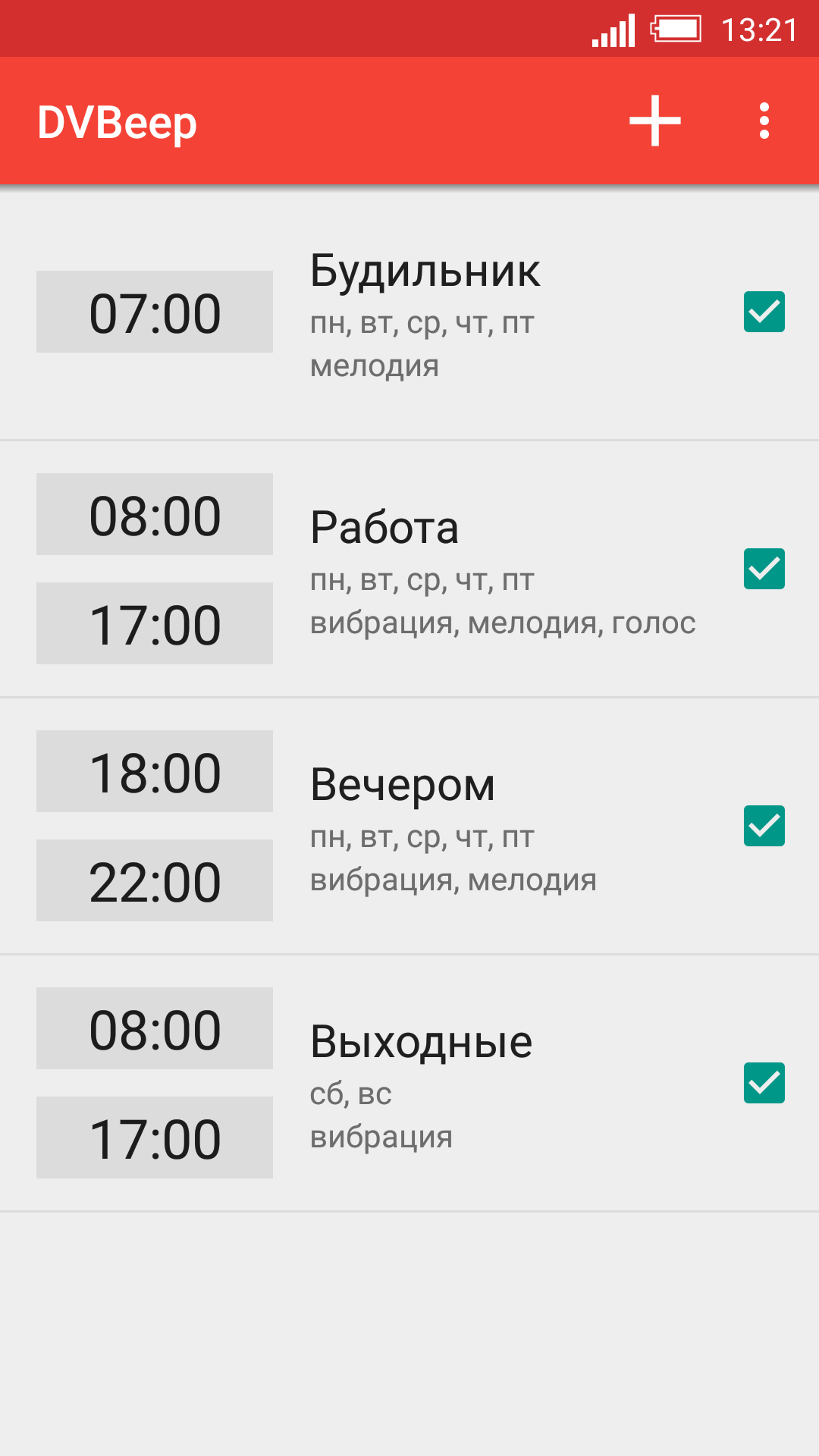Turn off the Выходные schedule checkbox

(764, 1083)
